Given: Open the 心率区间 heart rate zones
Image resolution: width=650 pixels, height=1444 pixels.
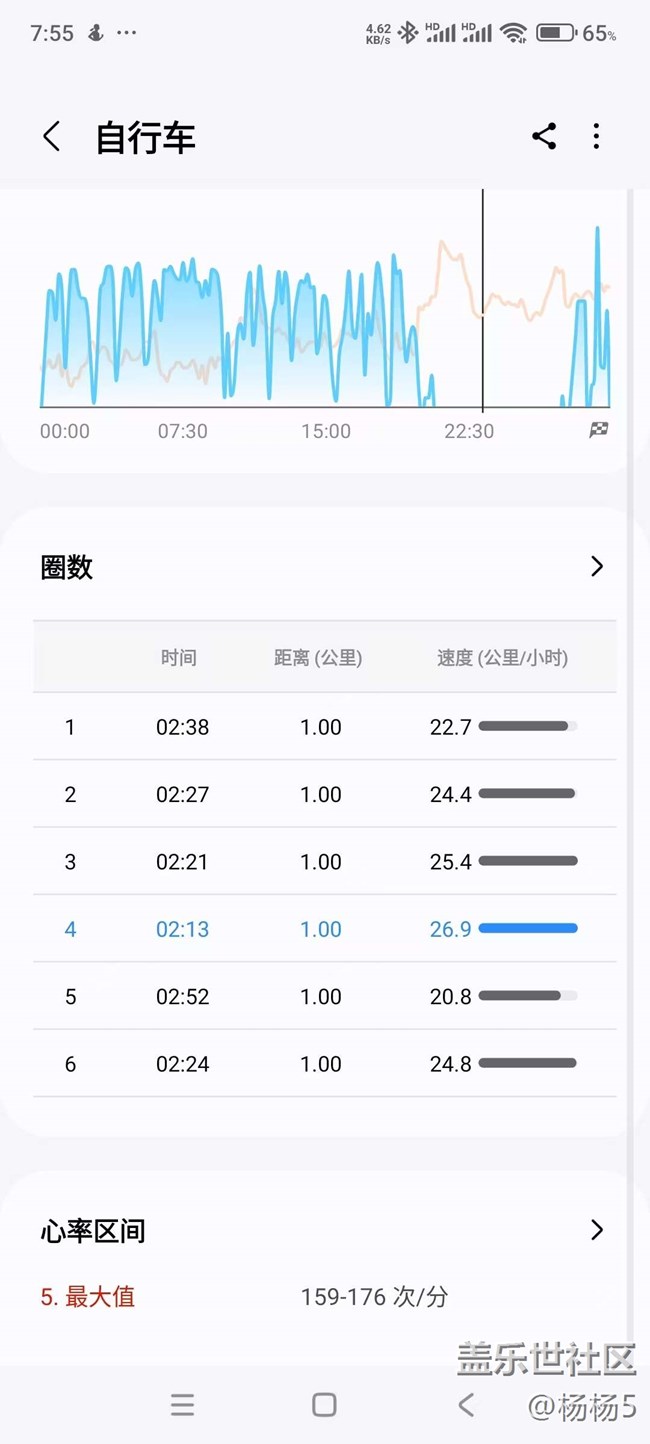Looking at the screenshot, I should (324, 1230).
